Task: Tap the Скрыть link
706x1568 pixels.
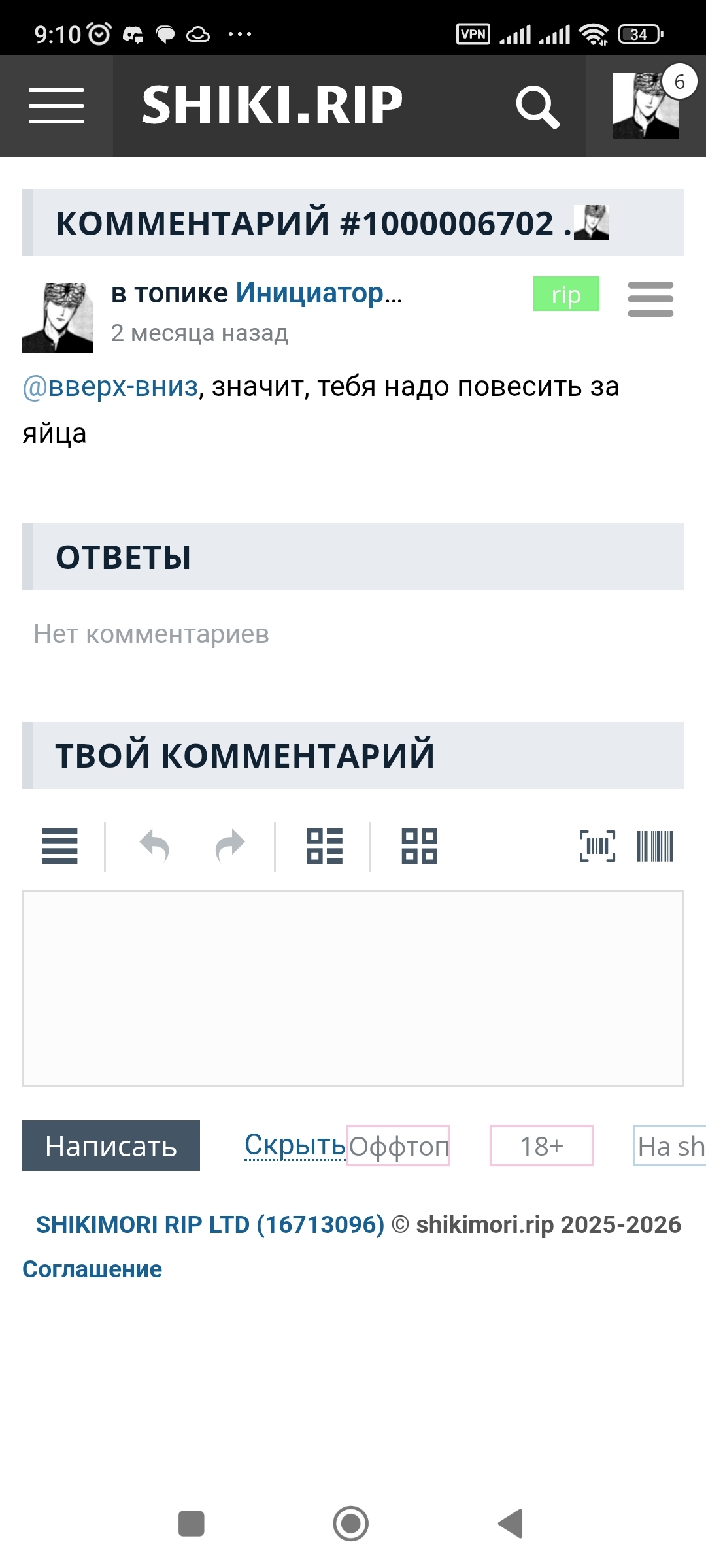Action: click(295, 1145)
